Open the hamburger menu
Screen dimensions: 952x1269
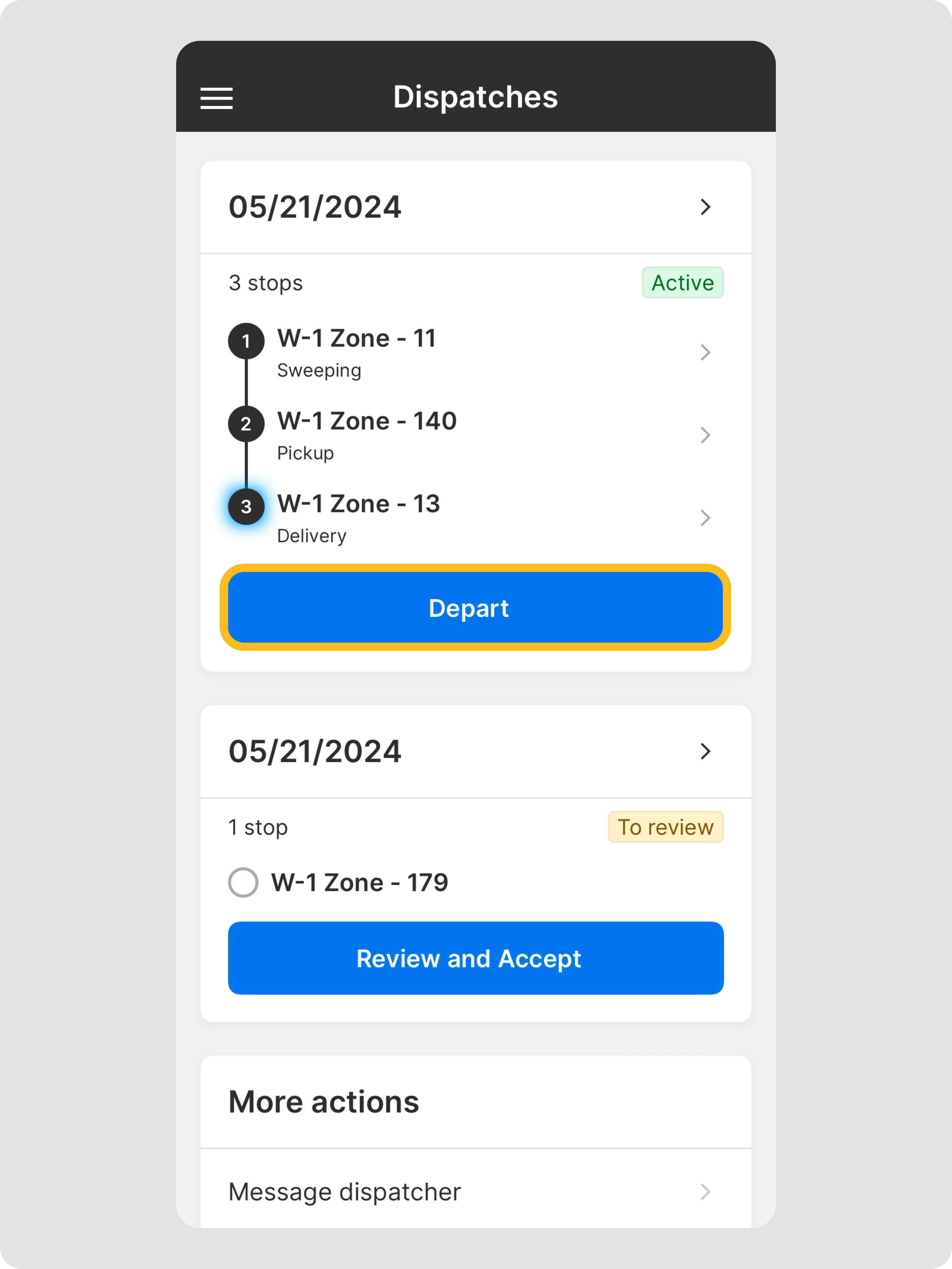tap(216, 98)
